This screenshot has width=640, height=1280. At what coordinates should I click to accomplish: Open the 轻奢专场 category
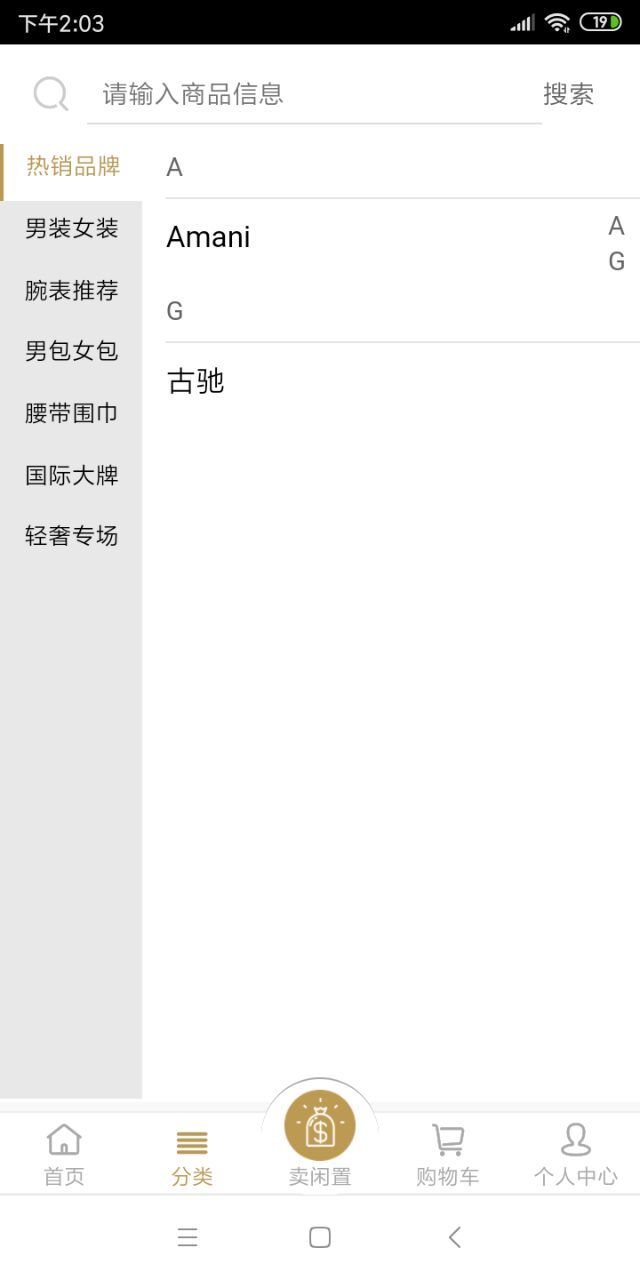pos(72,536)
